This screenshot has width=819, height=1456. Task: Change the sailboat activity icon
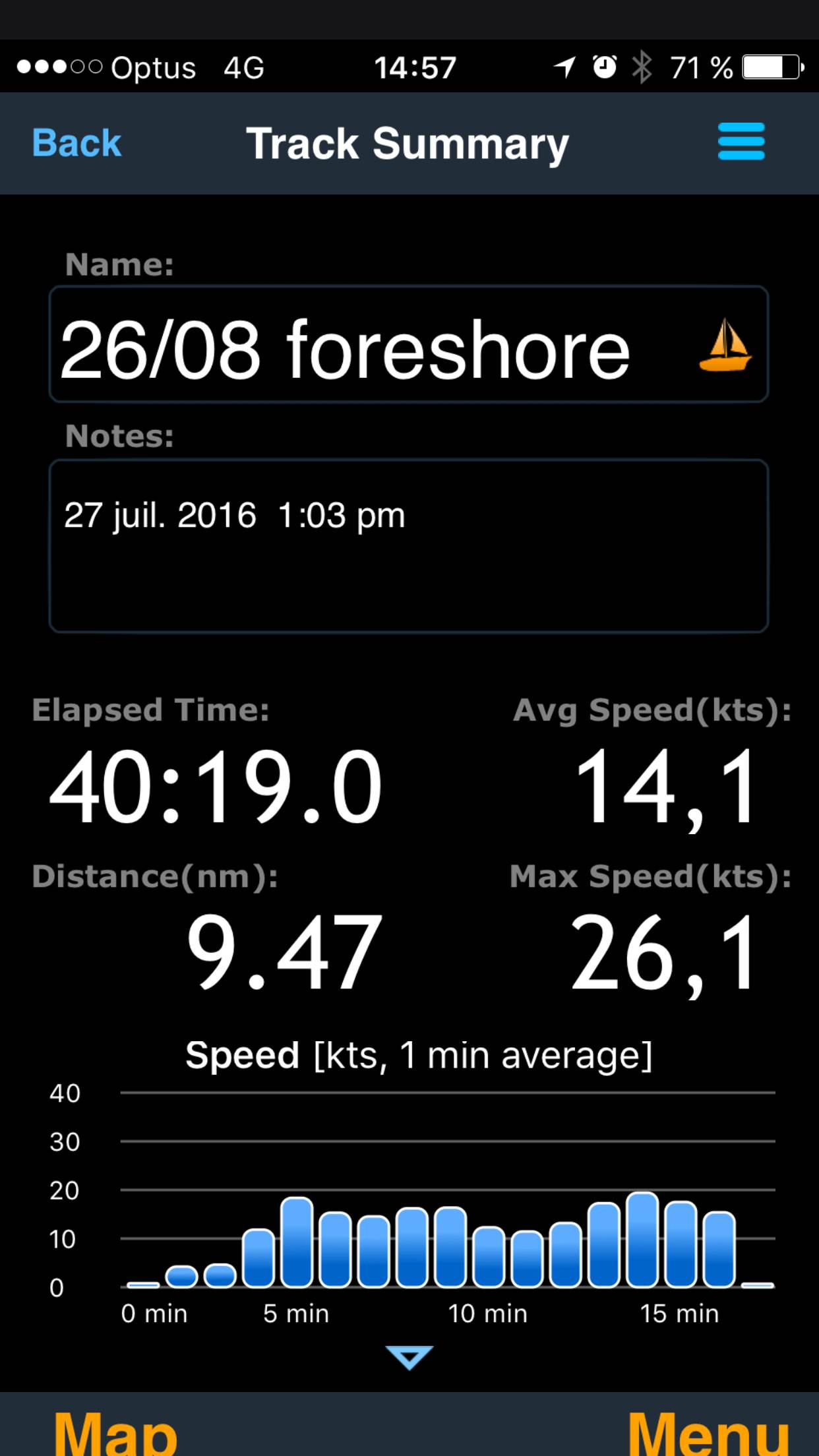pyautogui.click(x=725, y=345)
